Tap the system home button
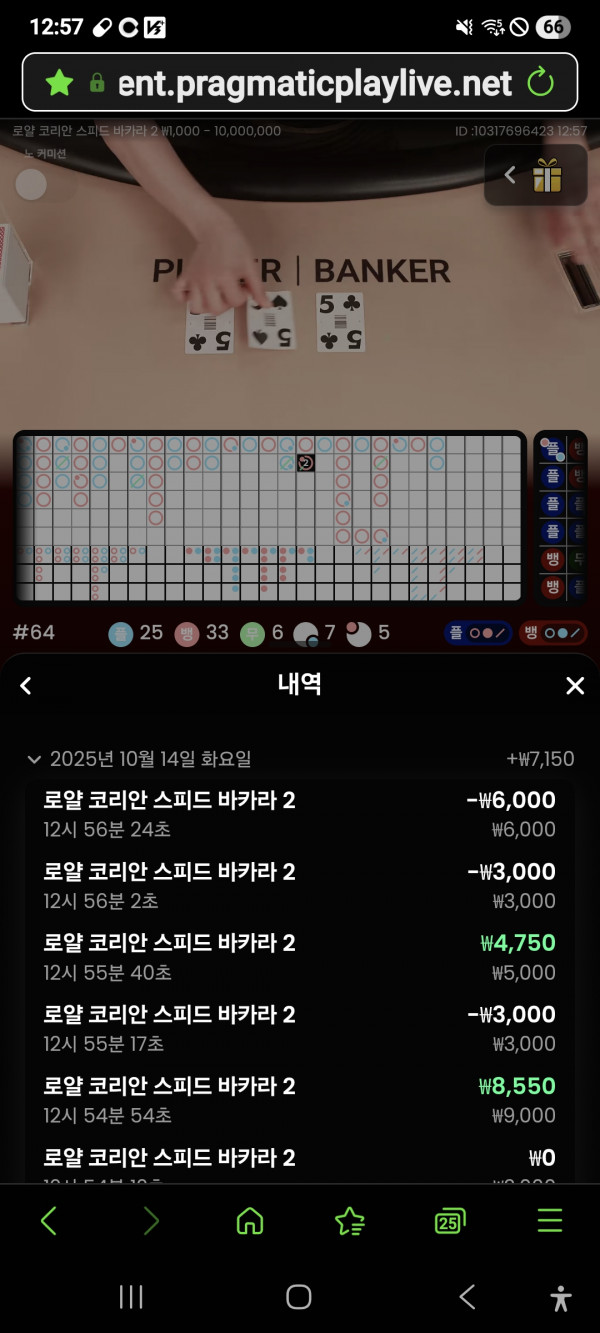The image size is (600, 1333). pos(299,1297)
